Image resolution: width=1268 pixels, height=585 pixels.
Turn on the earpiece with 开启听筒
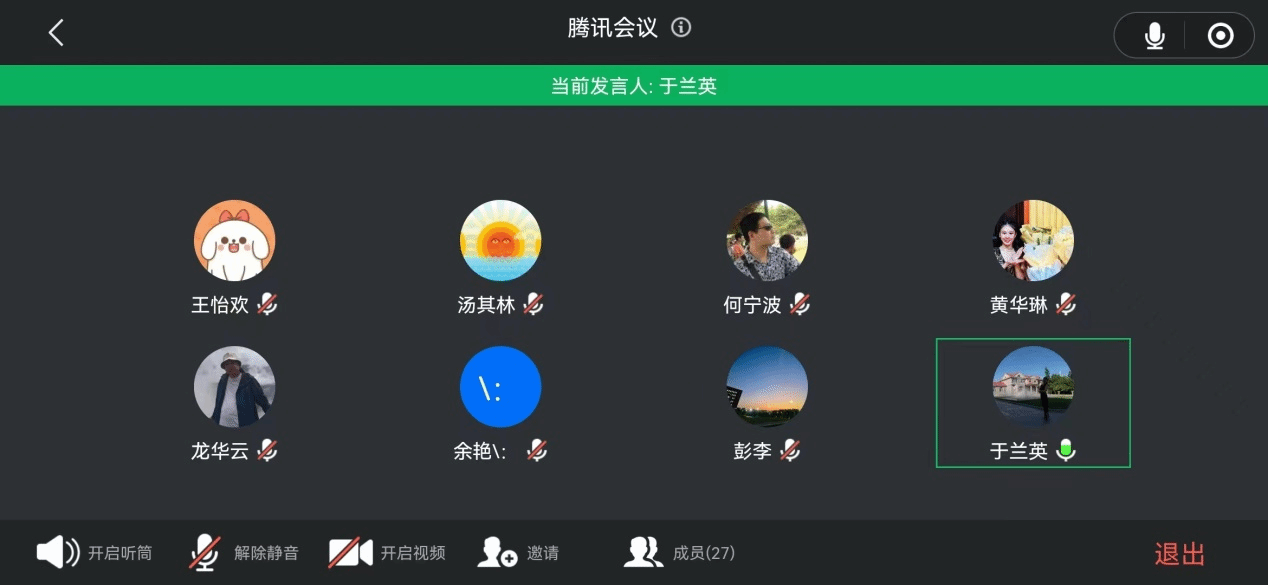point(95,552)
